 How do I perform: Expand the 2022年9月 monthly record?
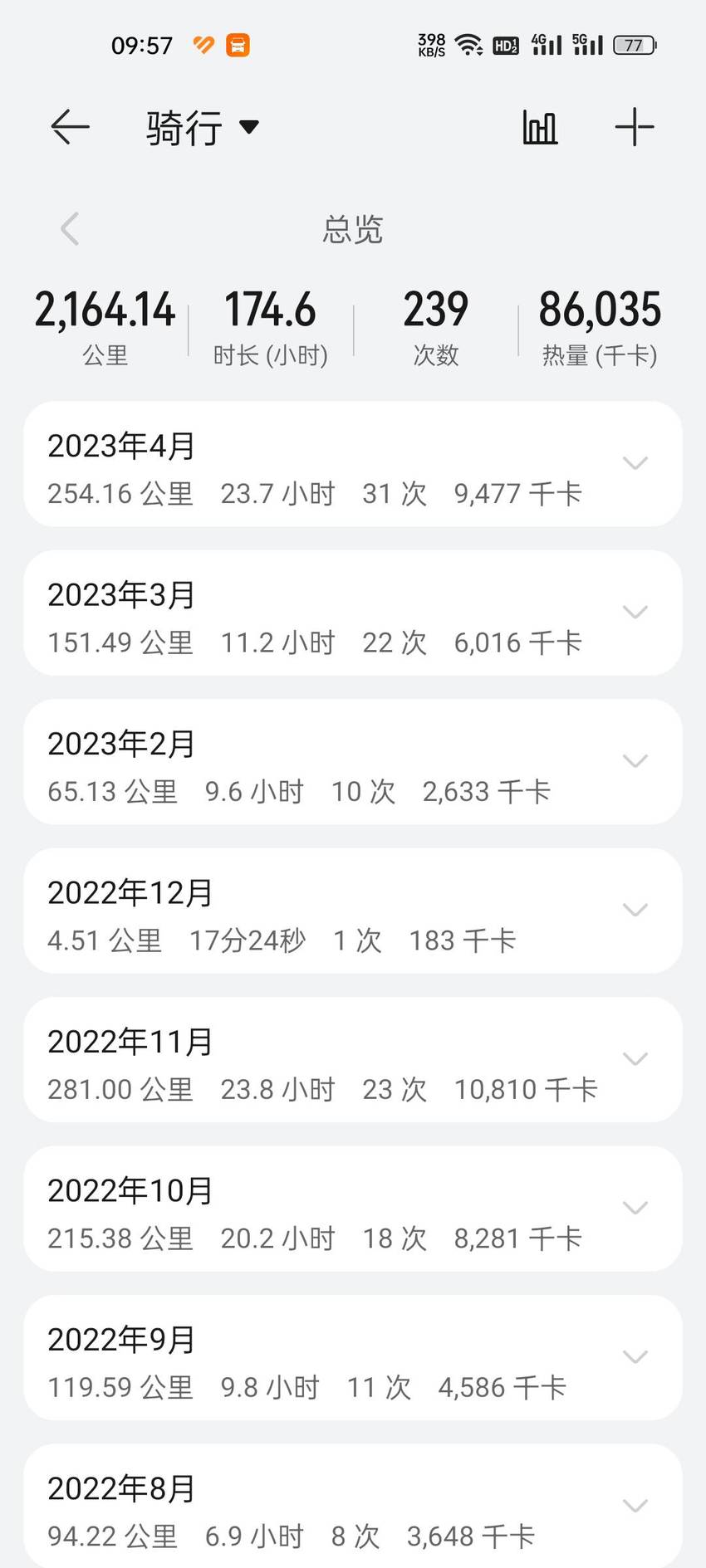click(353, 1358)
